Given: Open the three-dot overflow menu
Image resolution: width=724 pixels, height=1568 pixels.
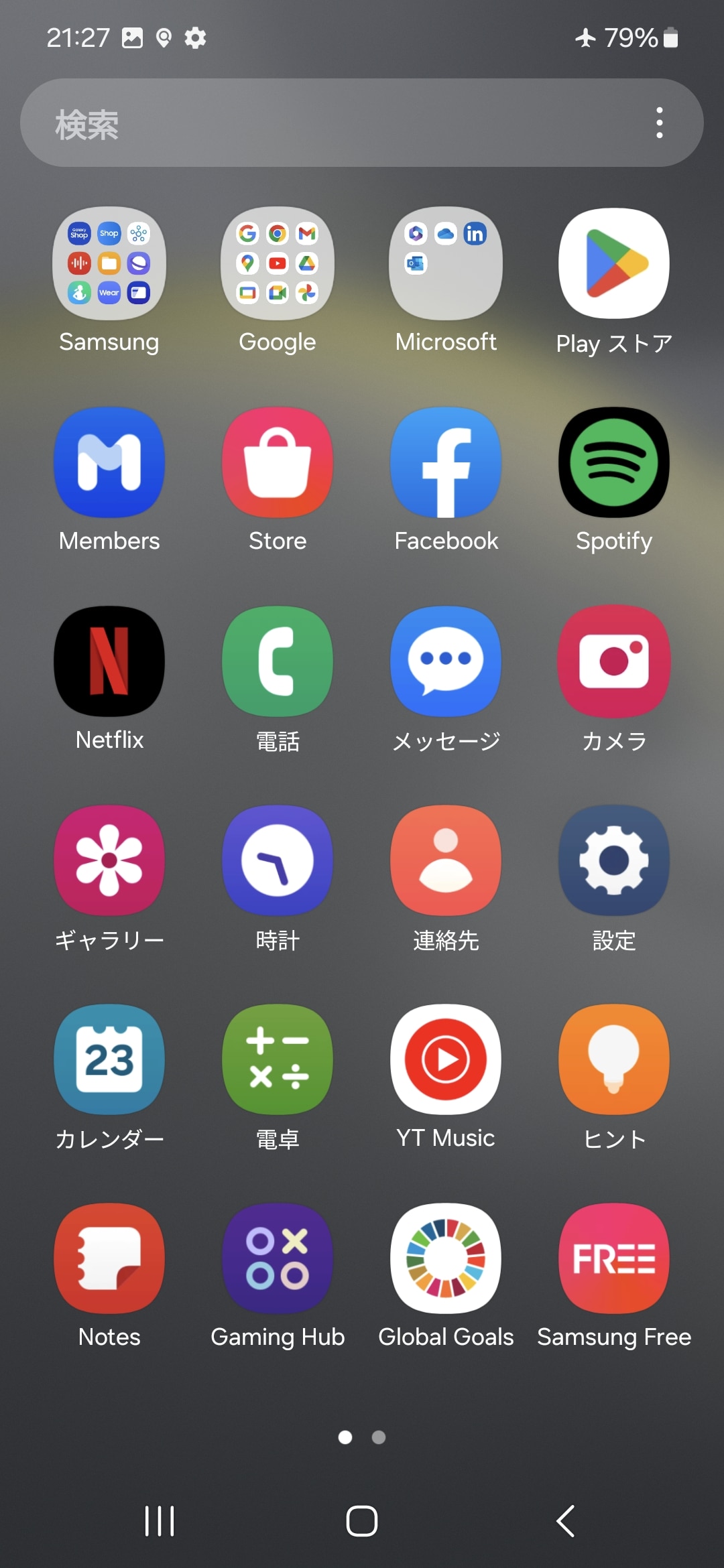Looking at the screenshot, I should [660, 123].
